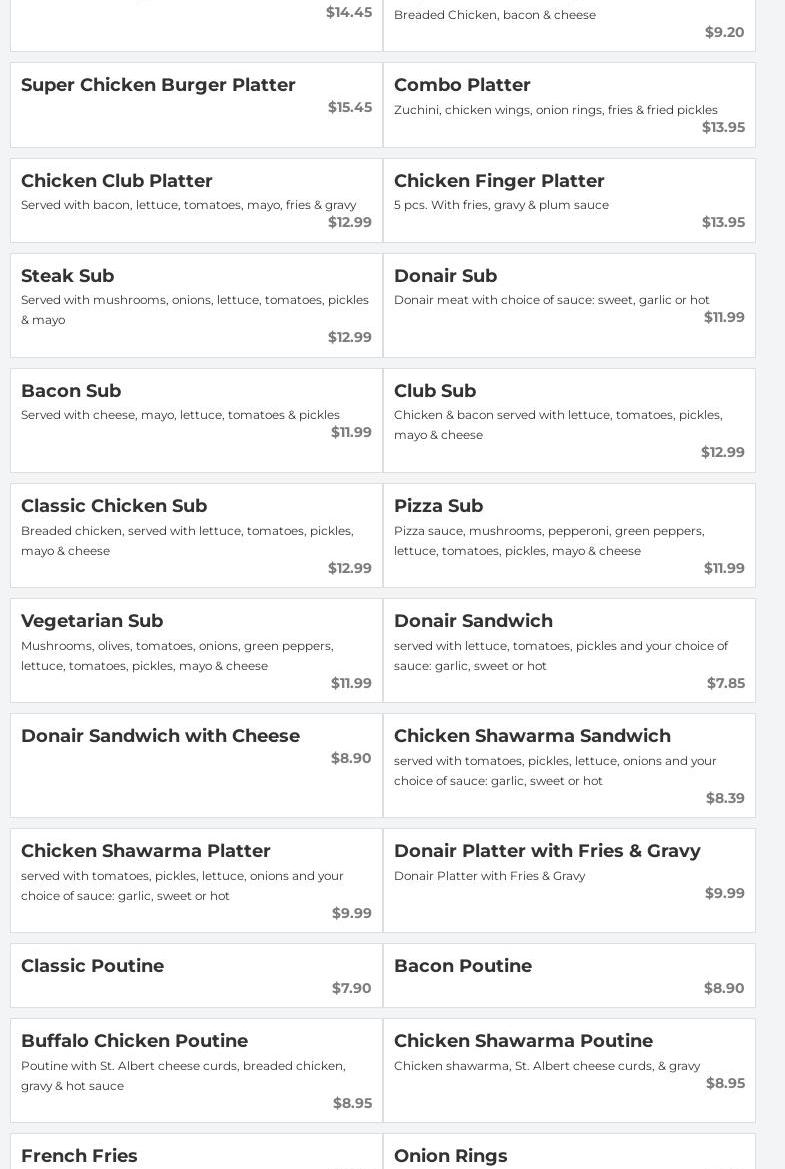Select the Donair Sub card
The width and height of the screenshot is (785, 1169).
569,305
